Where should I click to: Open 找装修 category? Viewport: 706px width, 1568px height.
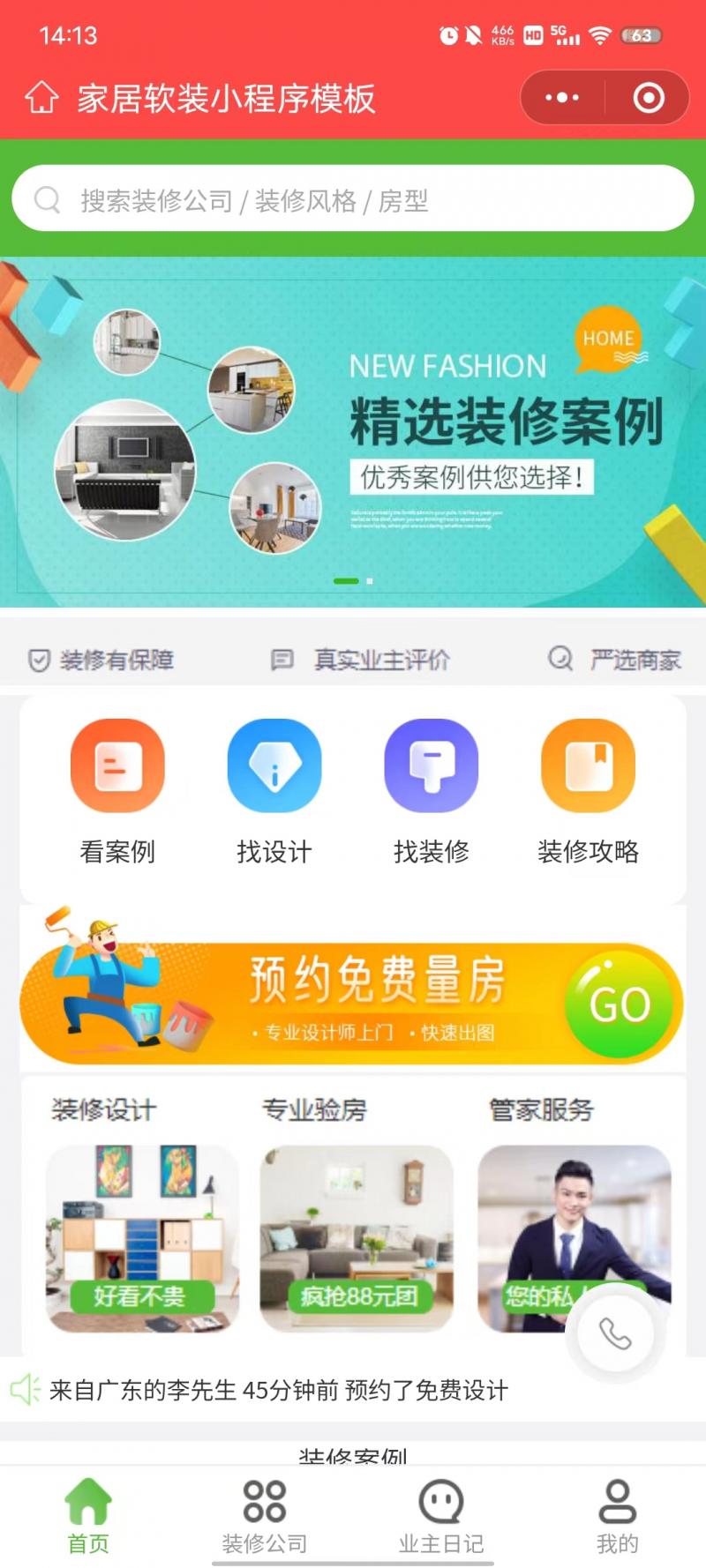(432, 789)
